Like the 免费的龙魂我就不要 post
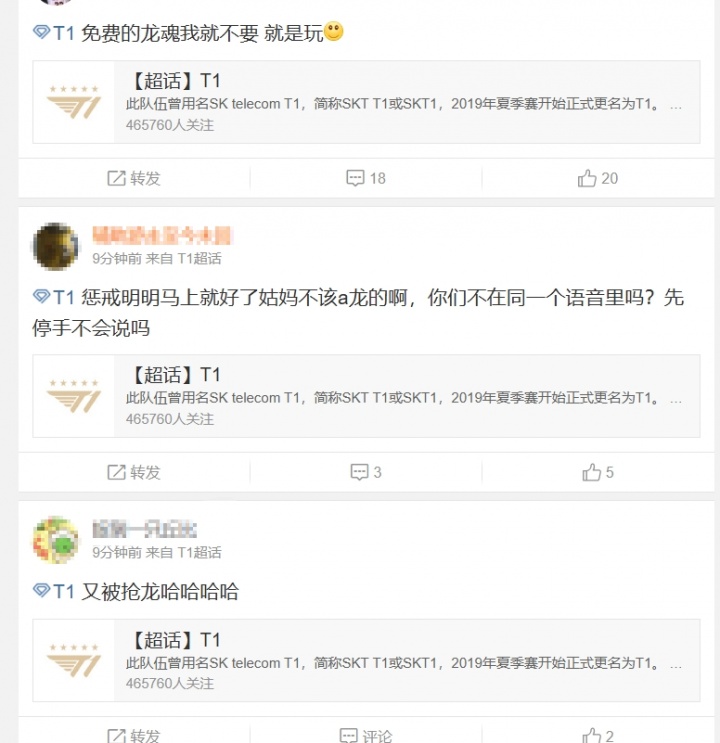The image size is (720, 743). [598, 178]
